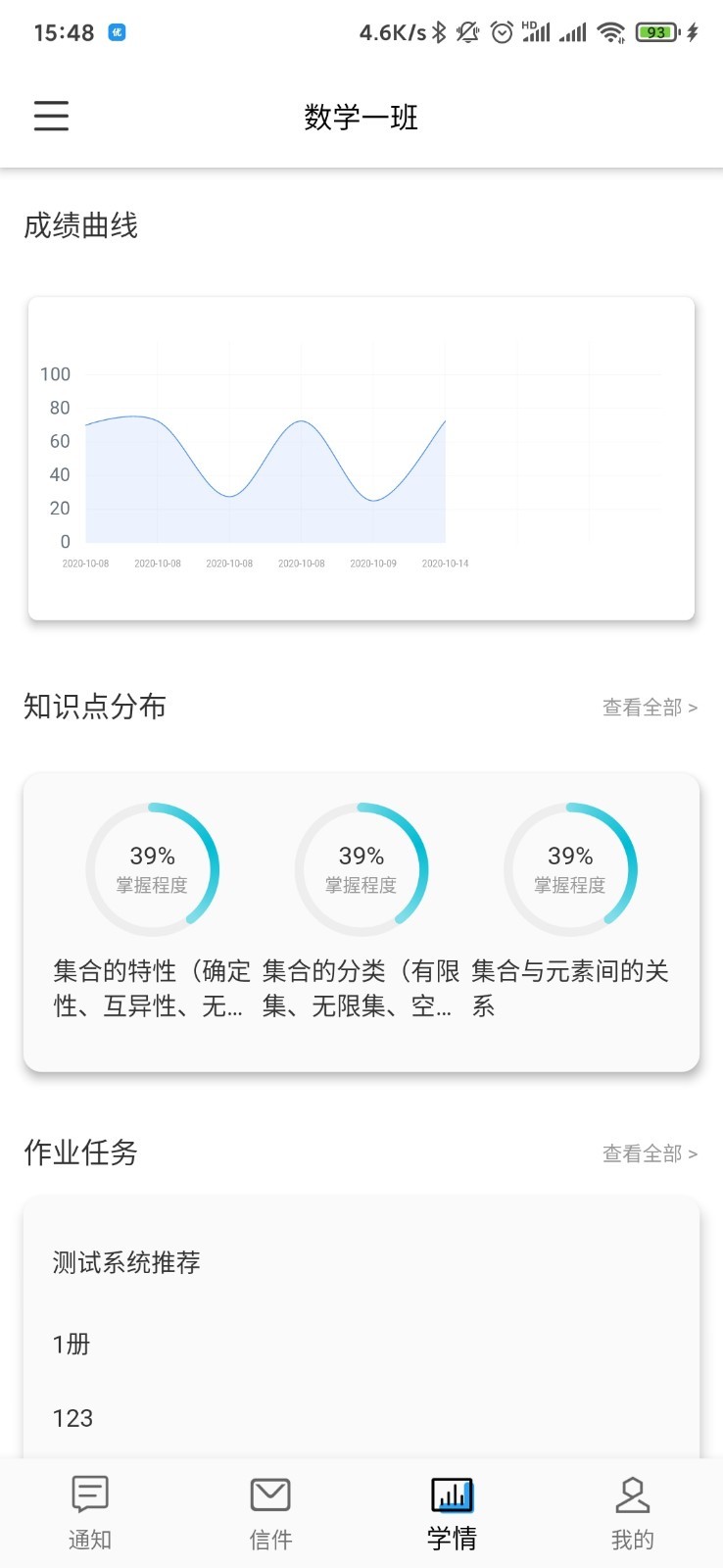
Task: Open the 集合的分类 knowledge point
Action: 361,911
